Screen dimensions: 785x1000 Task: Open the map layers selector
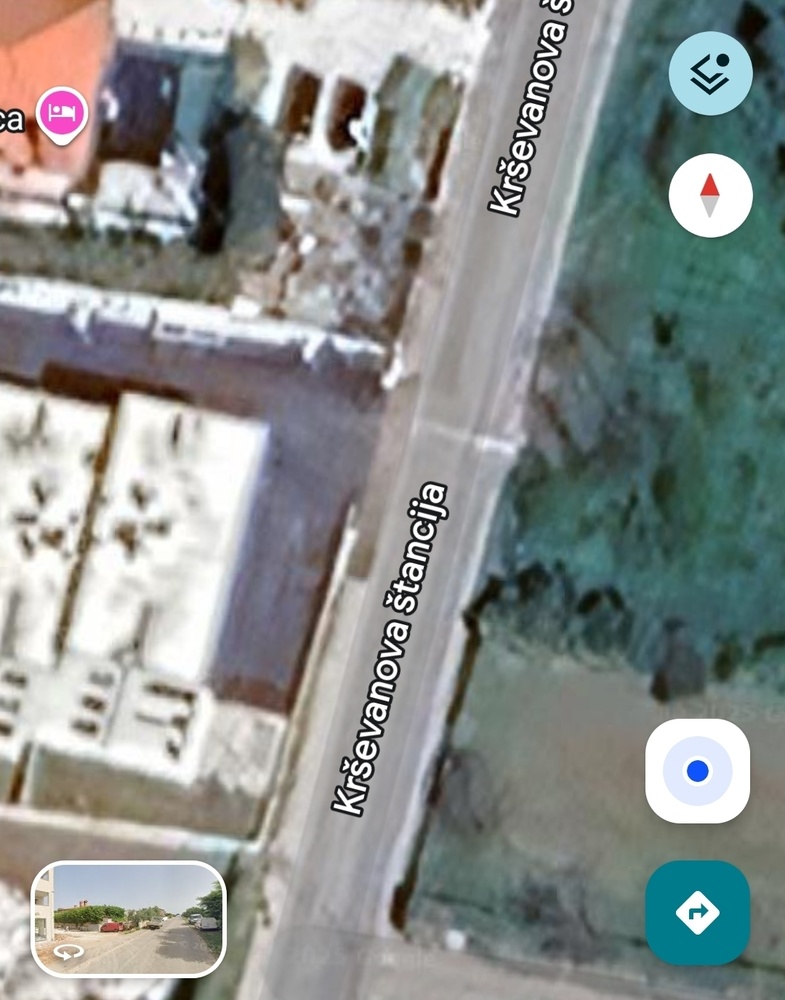[x=710, y=74]
